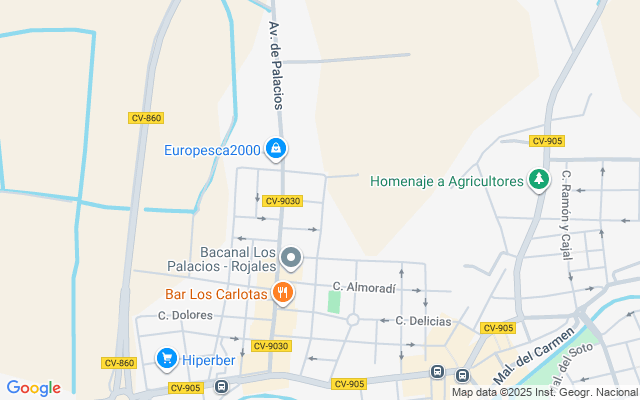
Task: Open the Europesca2000 shop marker
Action: tap(277, 150)
